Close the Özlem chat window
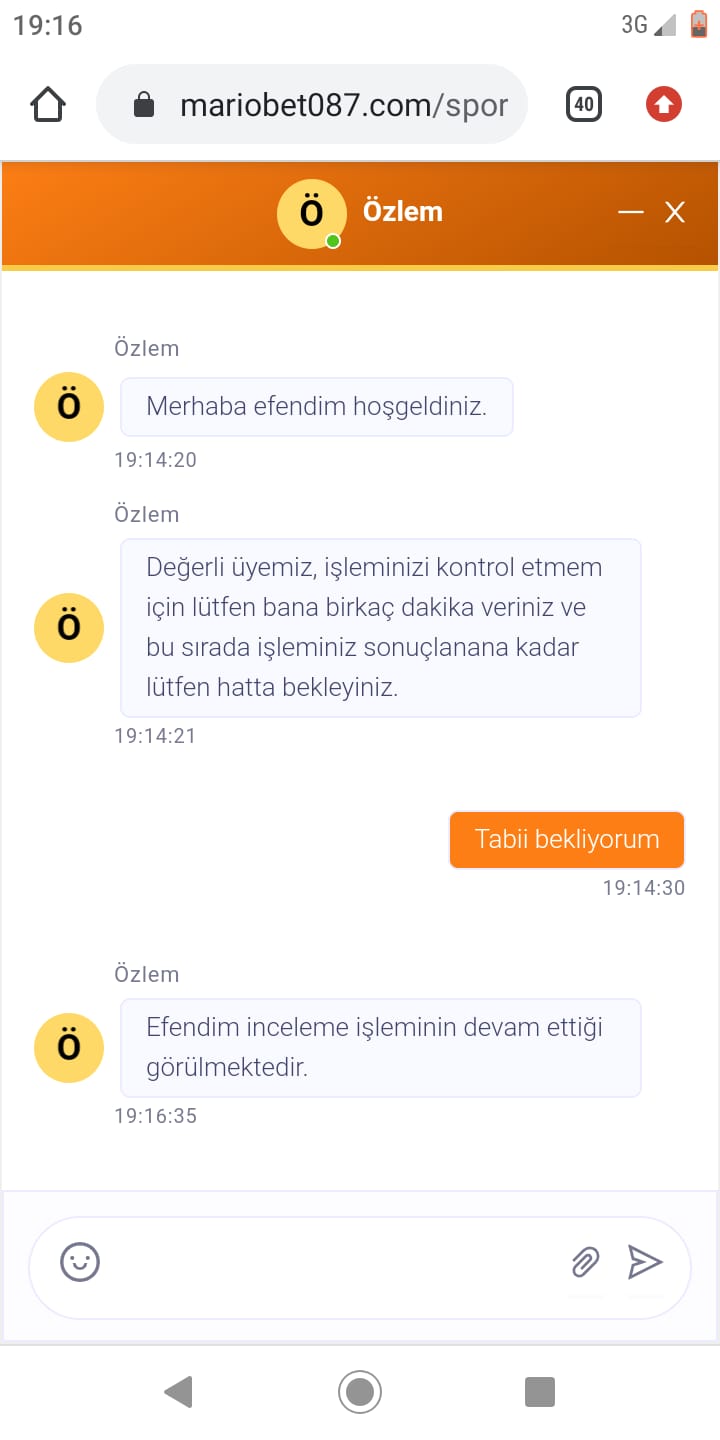The height and width of the screenshot is (1440, 720). tap(675, 212)
